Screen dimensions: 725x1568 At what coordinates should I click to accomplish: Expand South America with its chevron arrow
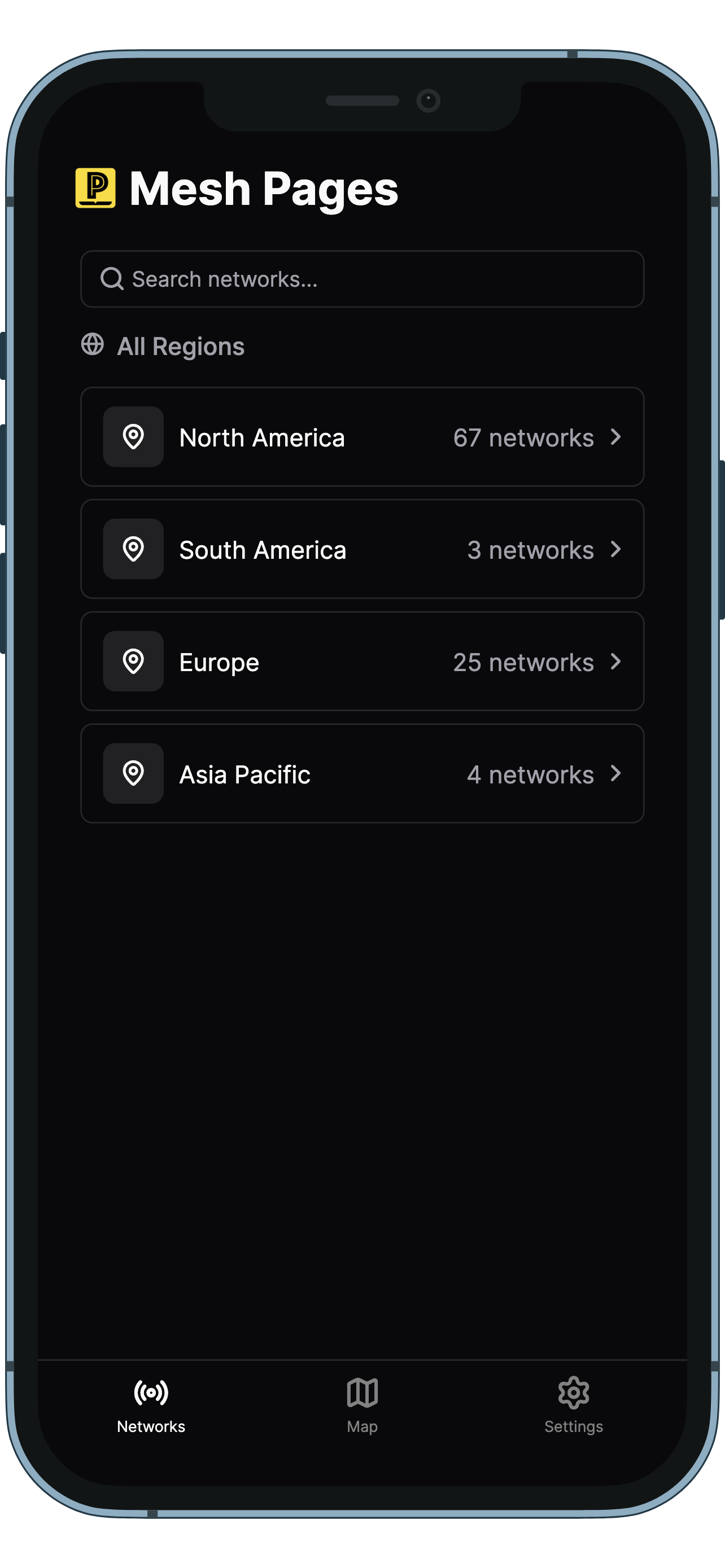click(616, 549)
